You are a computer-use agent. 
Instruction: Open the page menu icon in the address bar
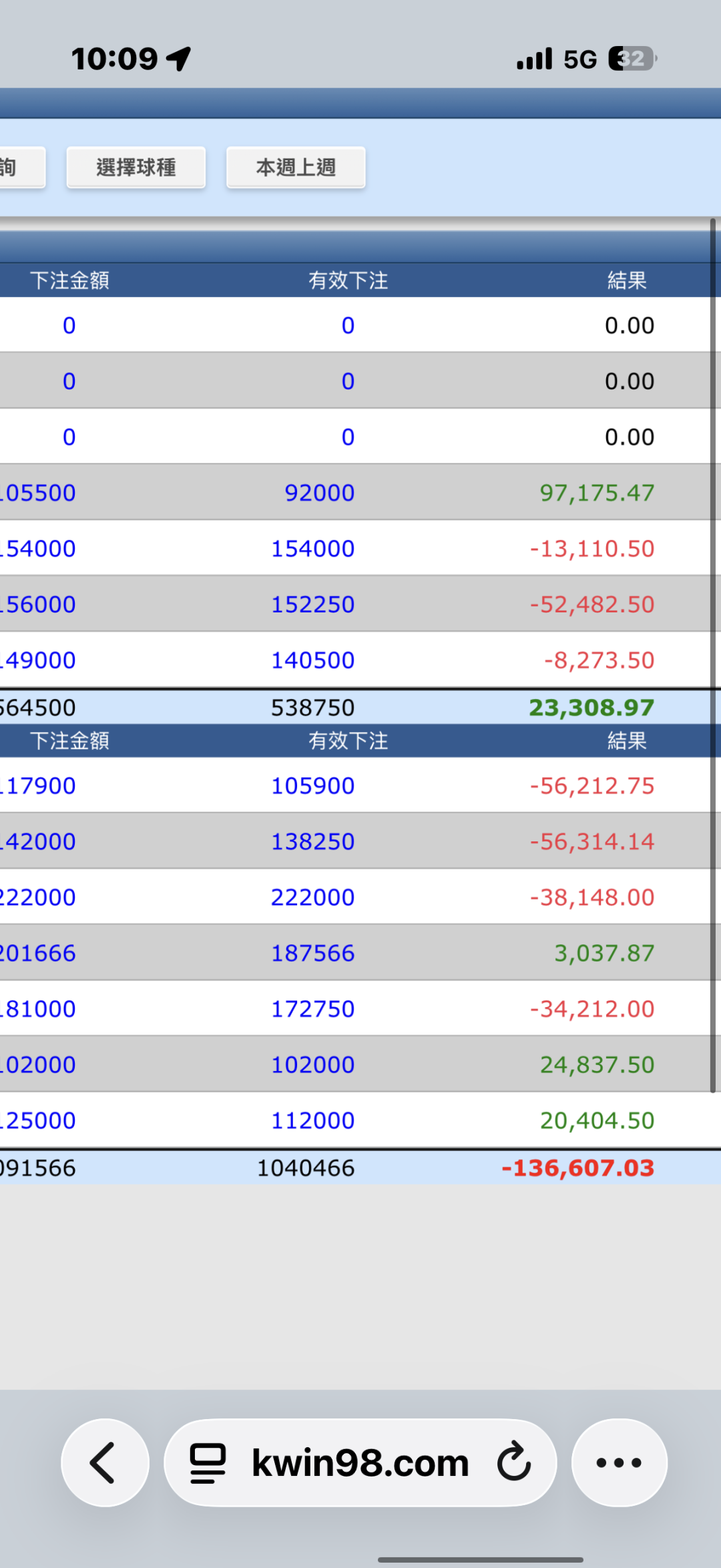pyautogui.click(x=208, y=1463)
